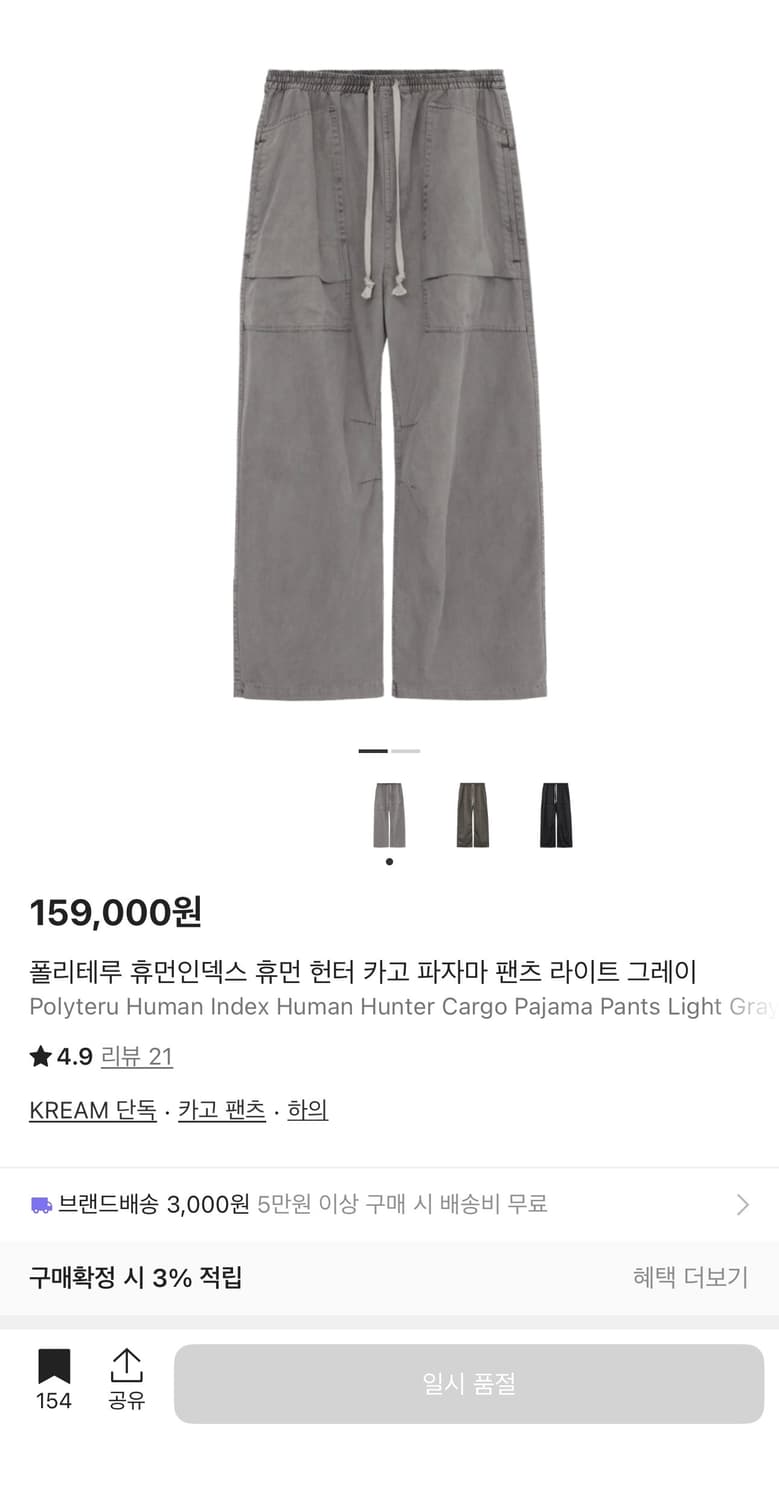Select the olive pants variant thumbnail
Viewport: 779px width, 1500px height.
tap(472, 814)
